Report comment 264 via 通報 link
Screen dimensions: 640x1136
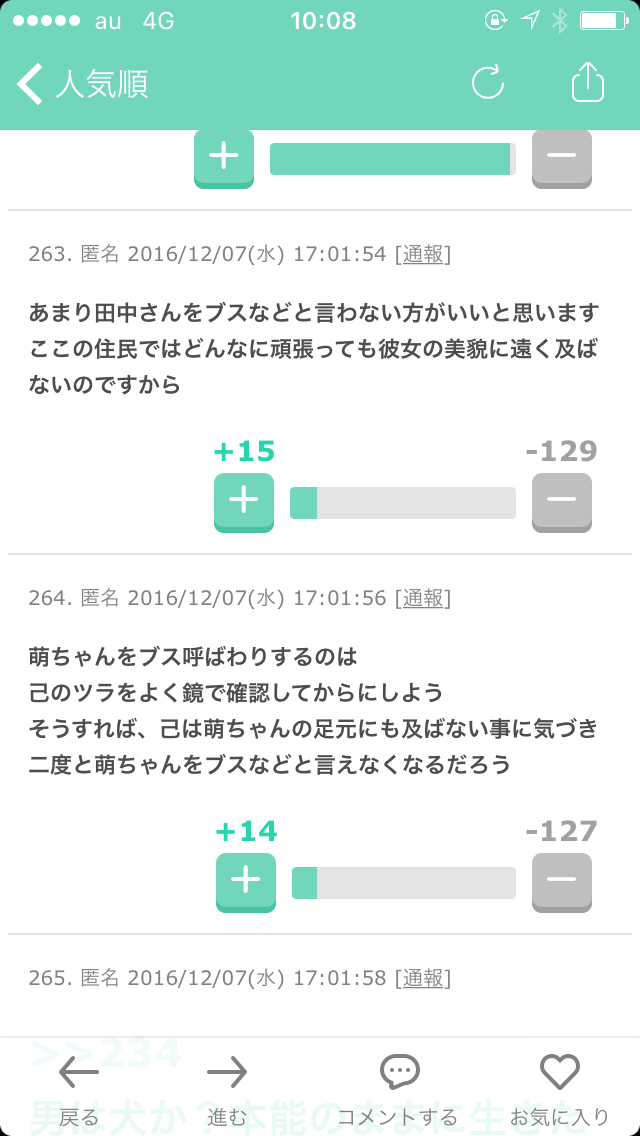[x=423, y=598]
